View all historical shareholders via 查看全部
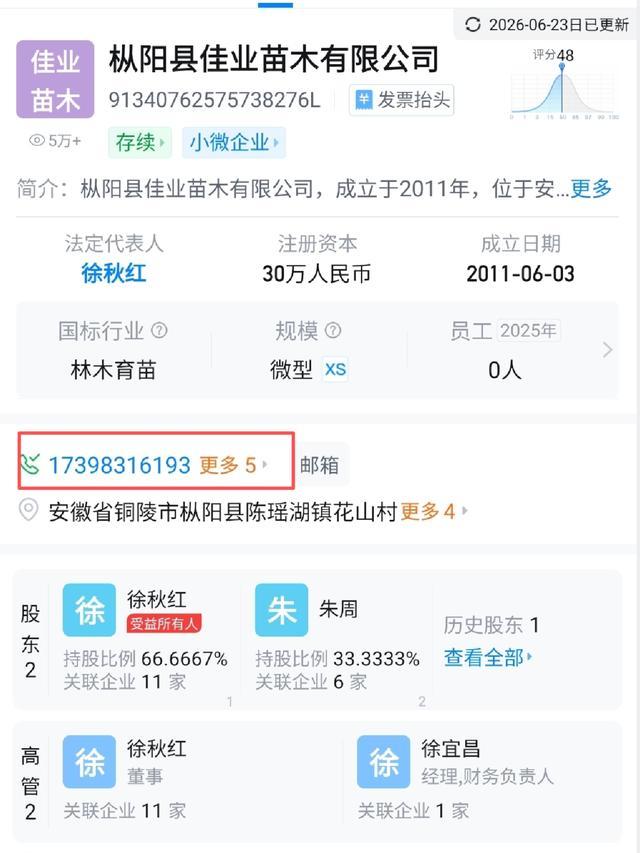The width and height of the screenshot is (640, 853). pyautogui.click(x=488, y=658)
